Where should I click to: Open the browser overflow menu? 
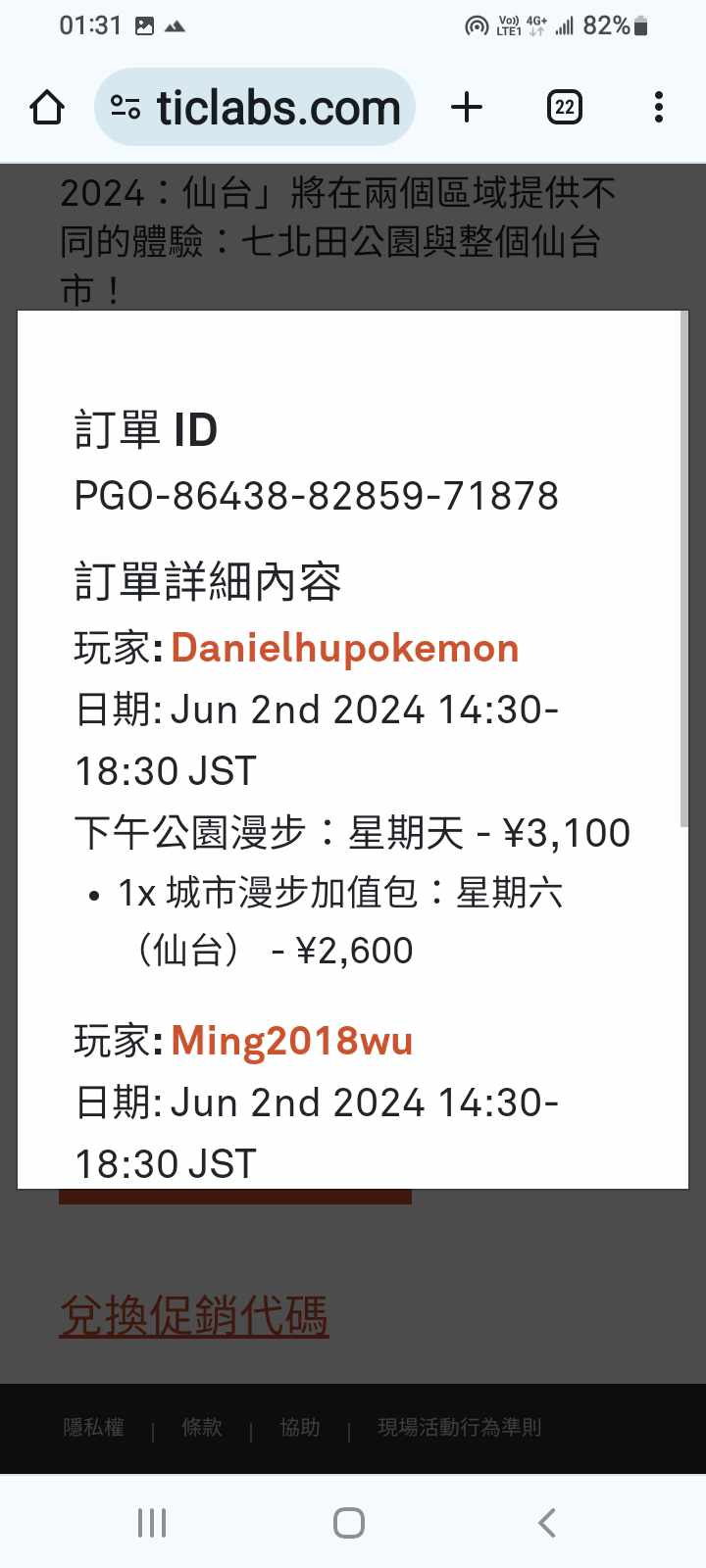point(659,107)
